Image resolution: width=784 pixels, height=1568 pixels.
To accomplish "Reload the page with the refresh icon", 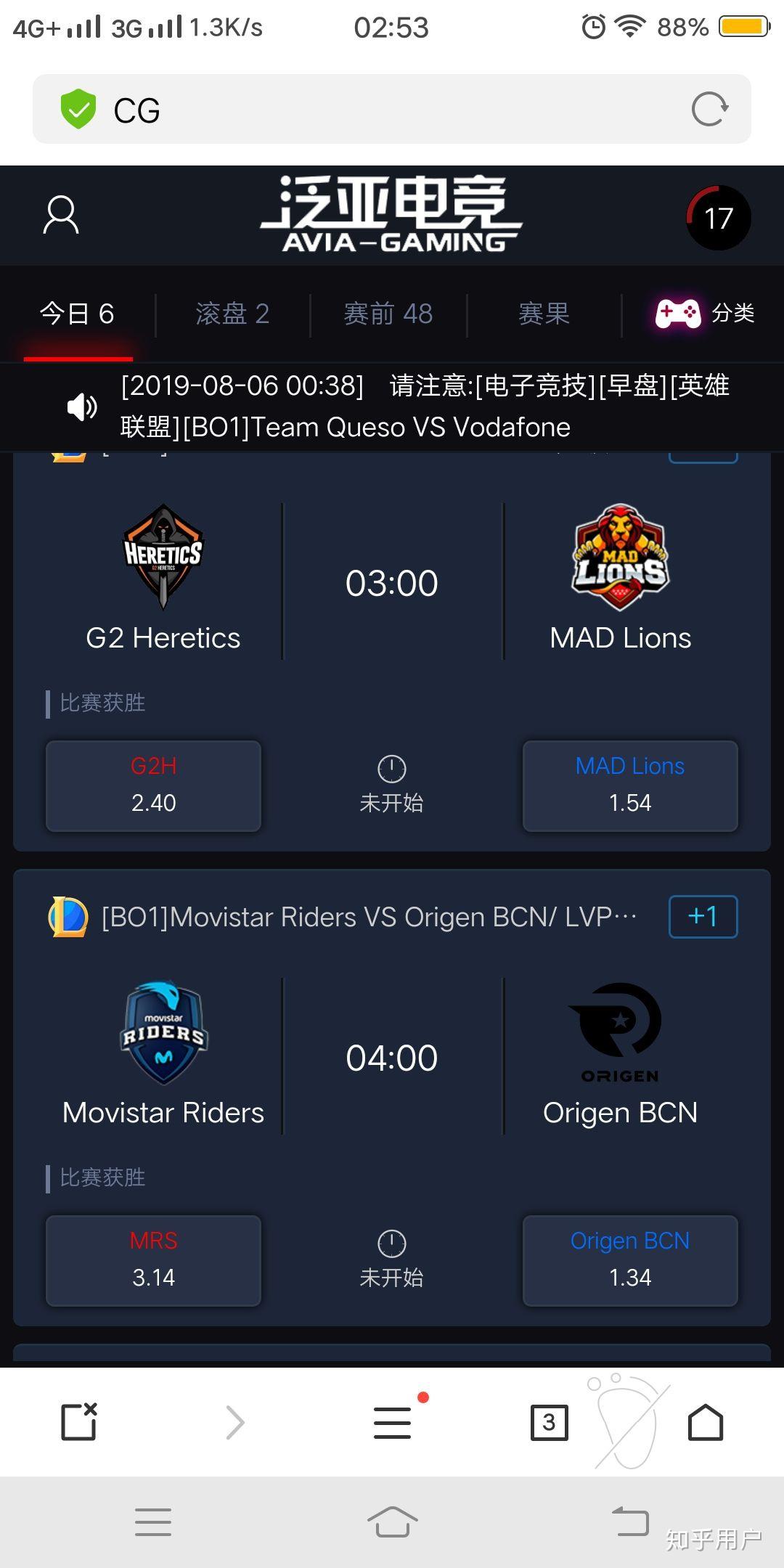I will coord(709,110).
